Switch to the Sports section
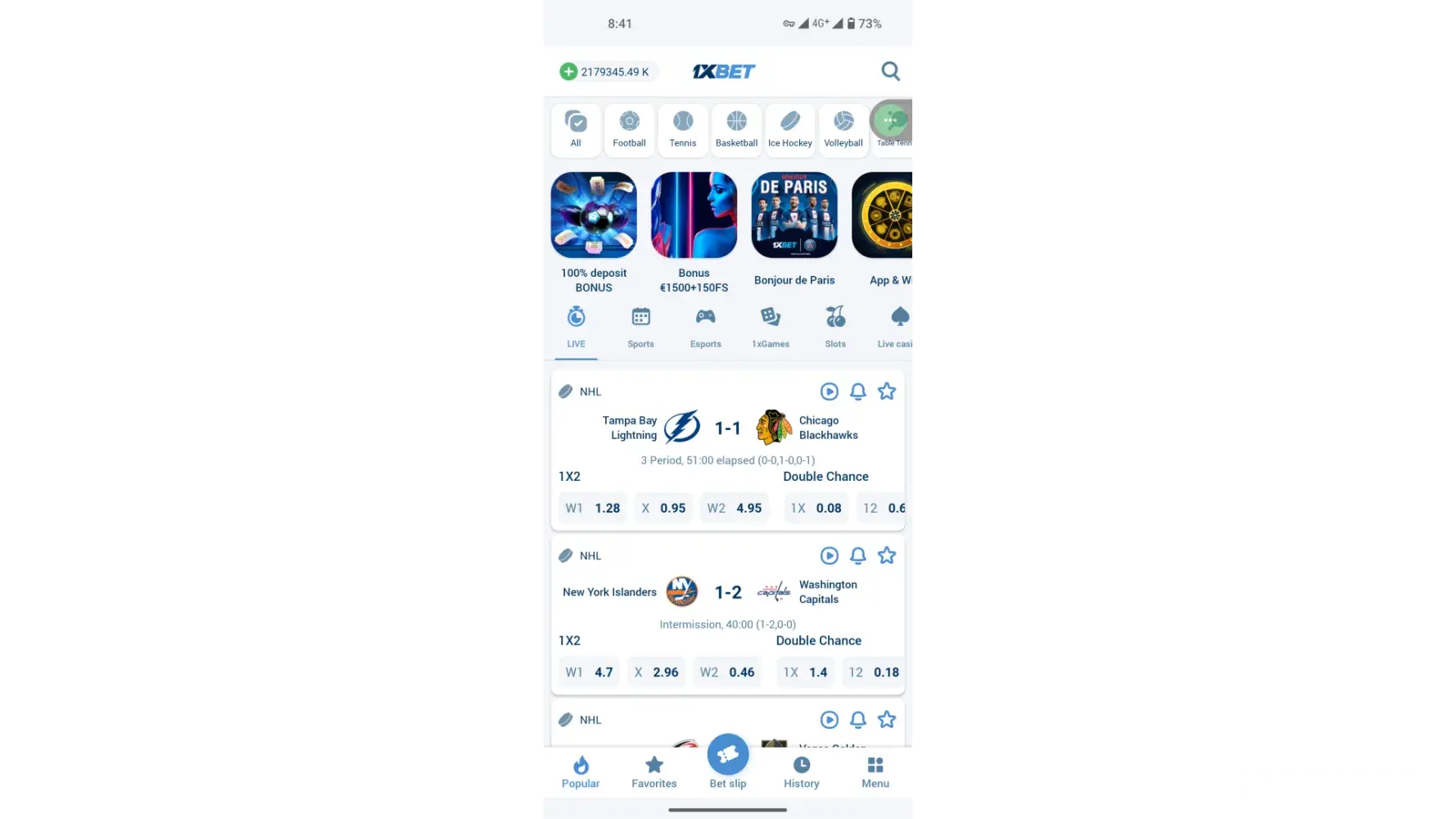The width and height of the screenshot is (1456, 819). tap(640, 328)
